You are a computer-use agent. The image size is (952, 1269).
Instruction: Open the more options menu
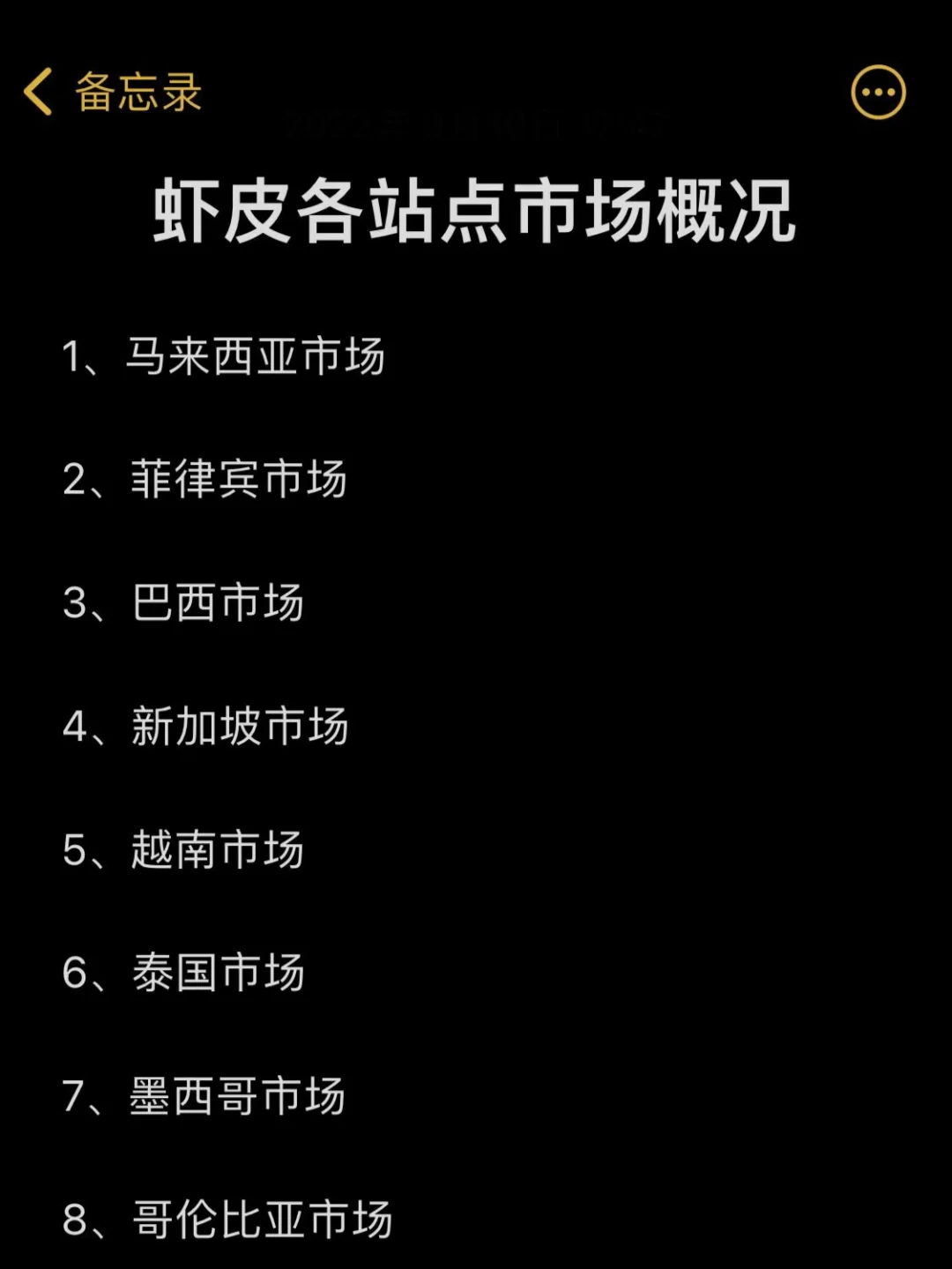(878, 93)
